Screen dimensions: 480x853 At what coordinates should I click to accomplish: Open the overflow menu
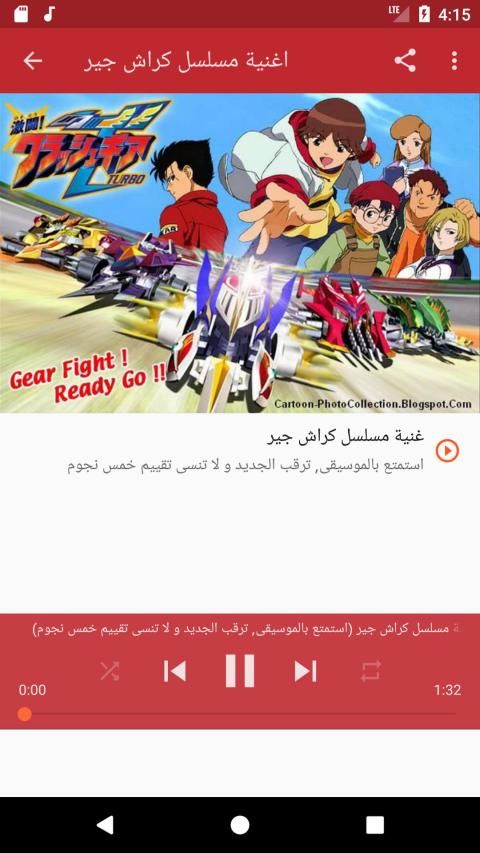(455, 61)
